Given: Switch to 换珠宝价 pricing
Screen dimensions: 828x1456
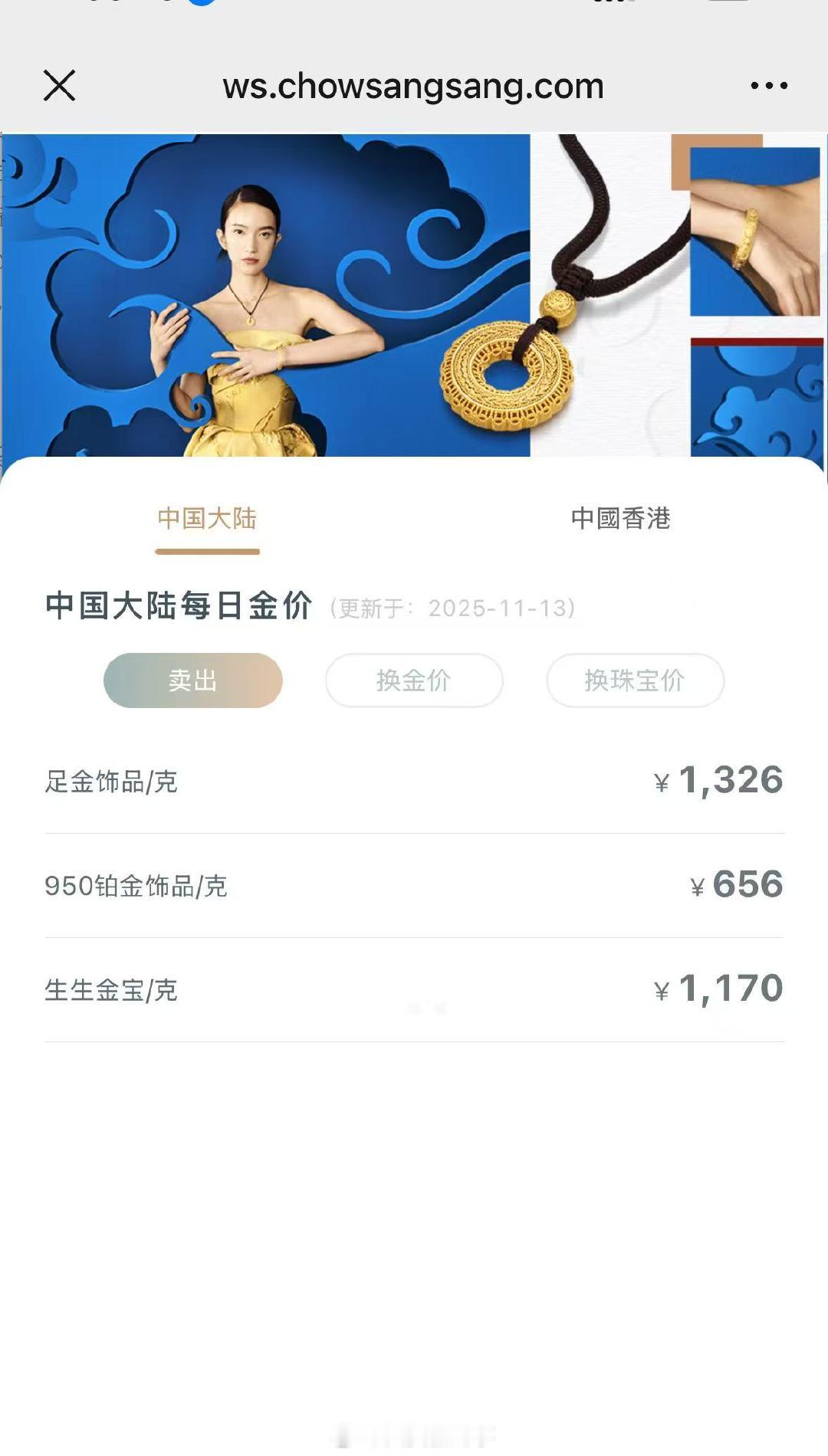Looking at the screenshot, I should [634, 680].
